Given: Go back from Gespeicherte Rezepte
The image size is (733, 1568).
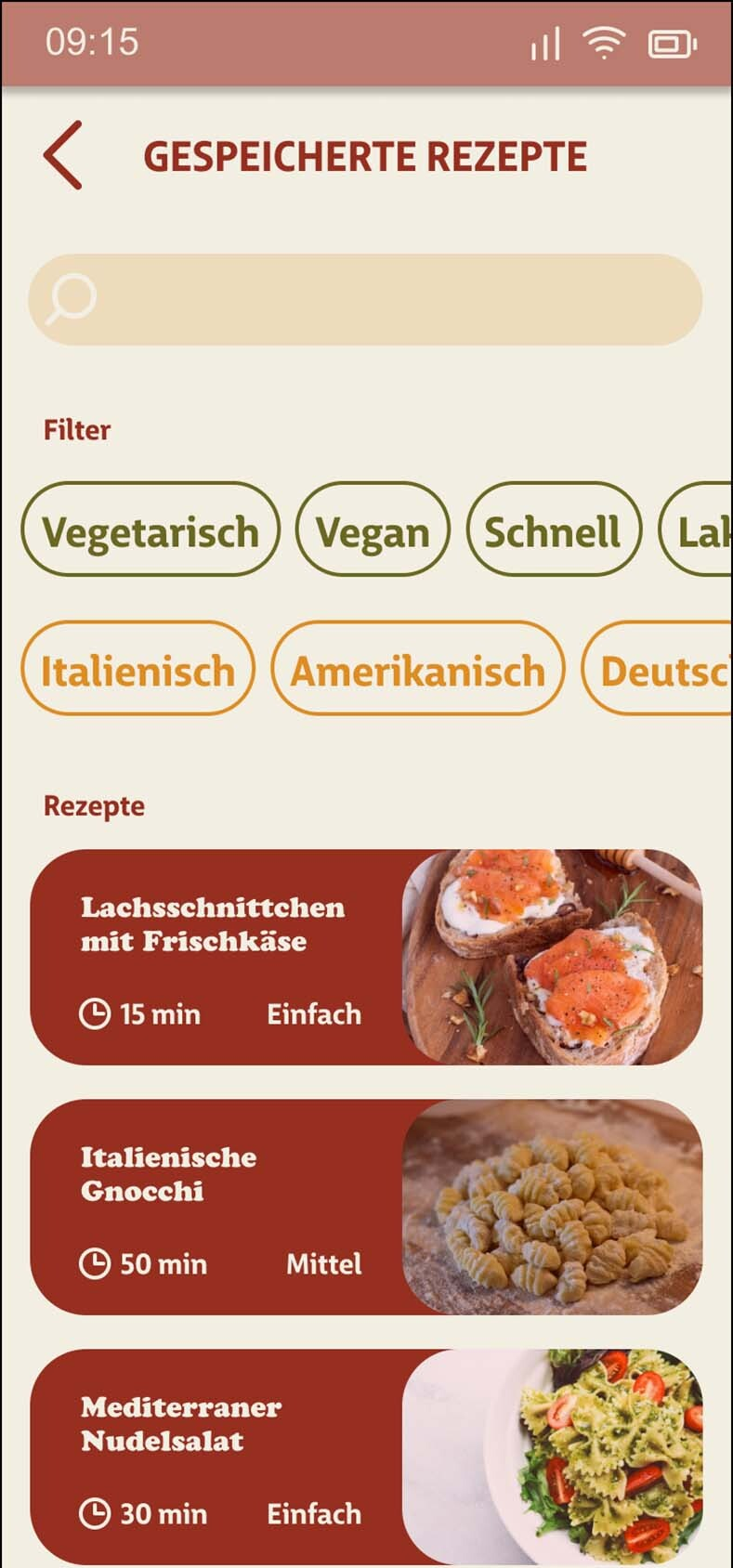Looking at the screenshot, I should 63,155.
